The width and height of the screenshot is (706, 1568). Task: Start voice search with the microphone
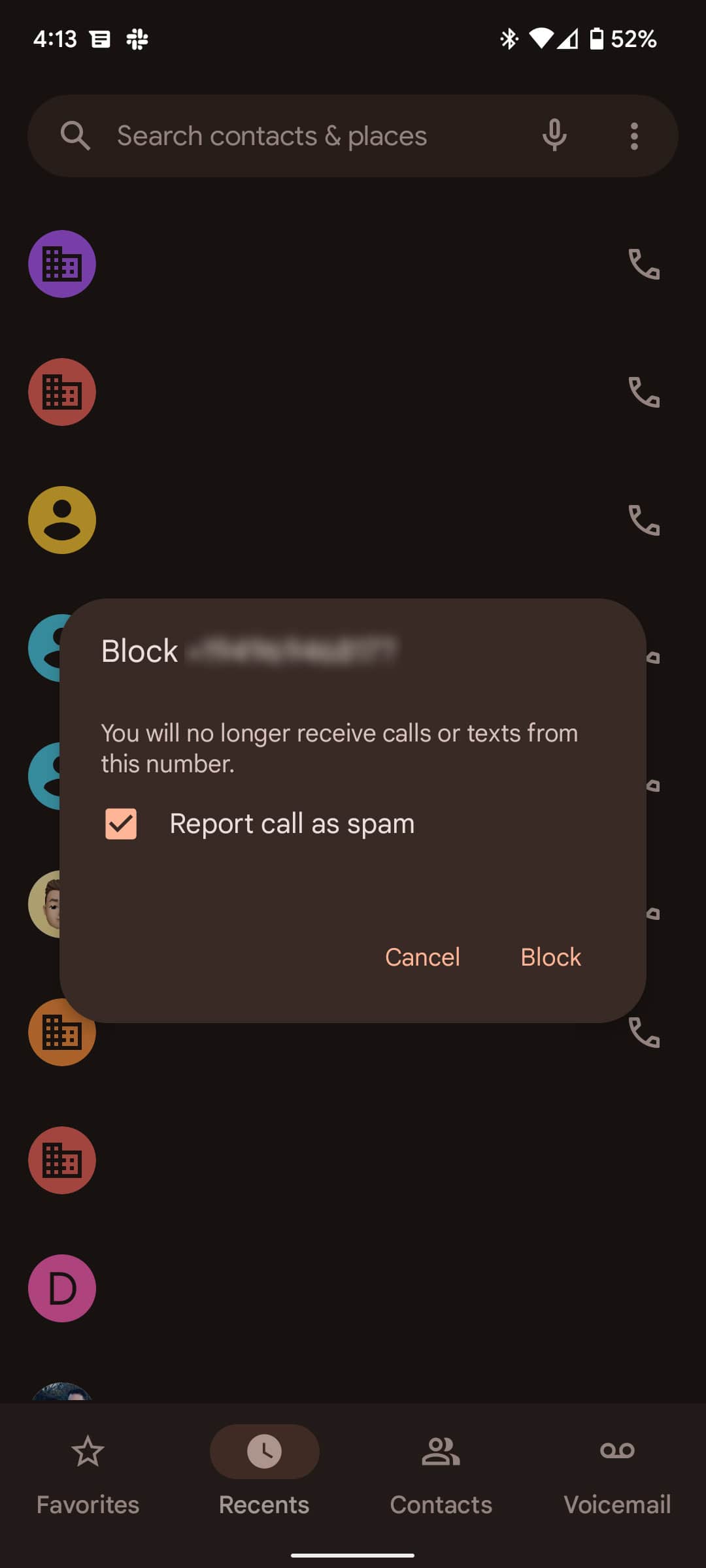tap(554, 136)
